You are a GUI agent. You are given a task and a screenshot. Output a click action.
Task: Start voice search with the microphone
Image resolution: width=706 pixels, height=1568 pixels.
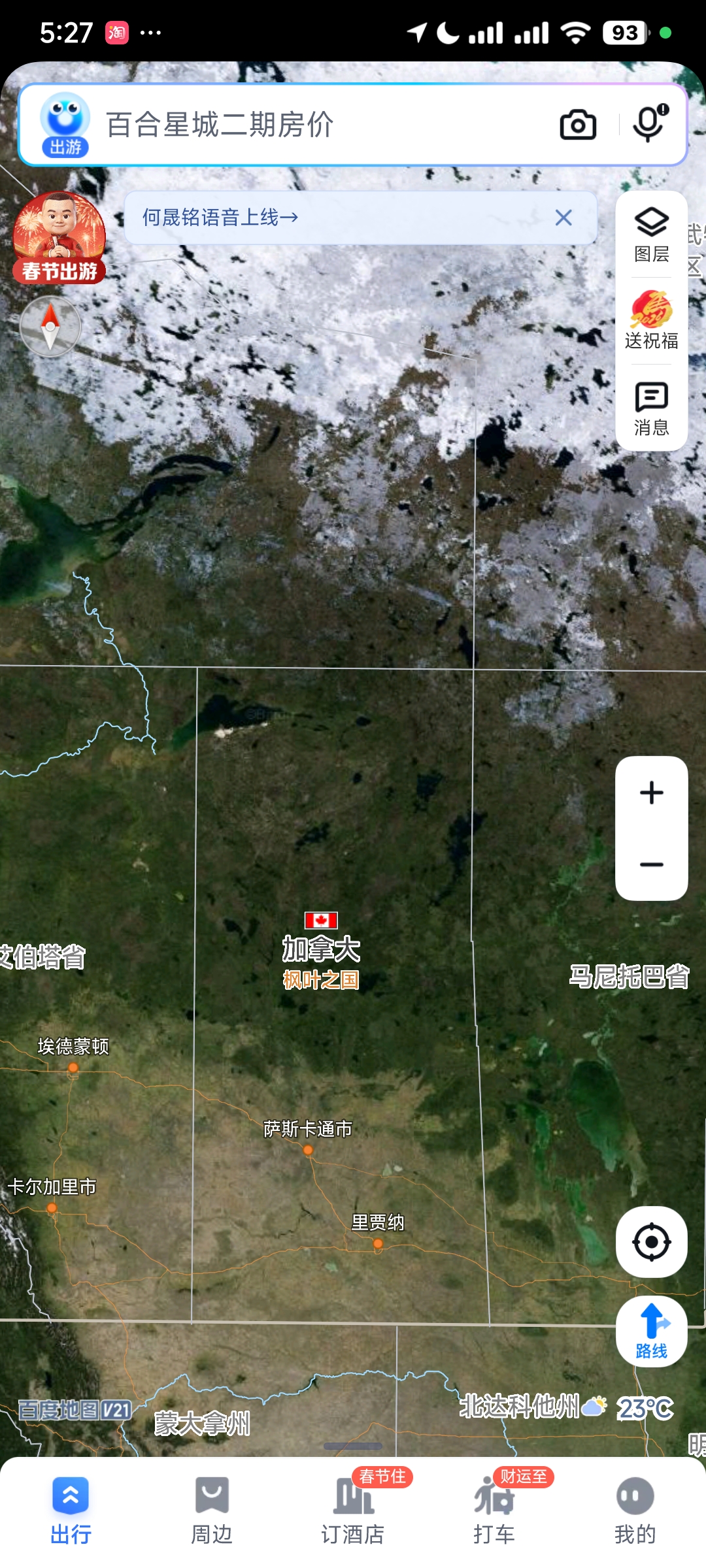(650, 123)
